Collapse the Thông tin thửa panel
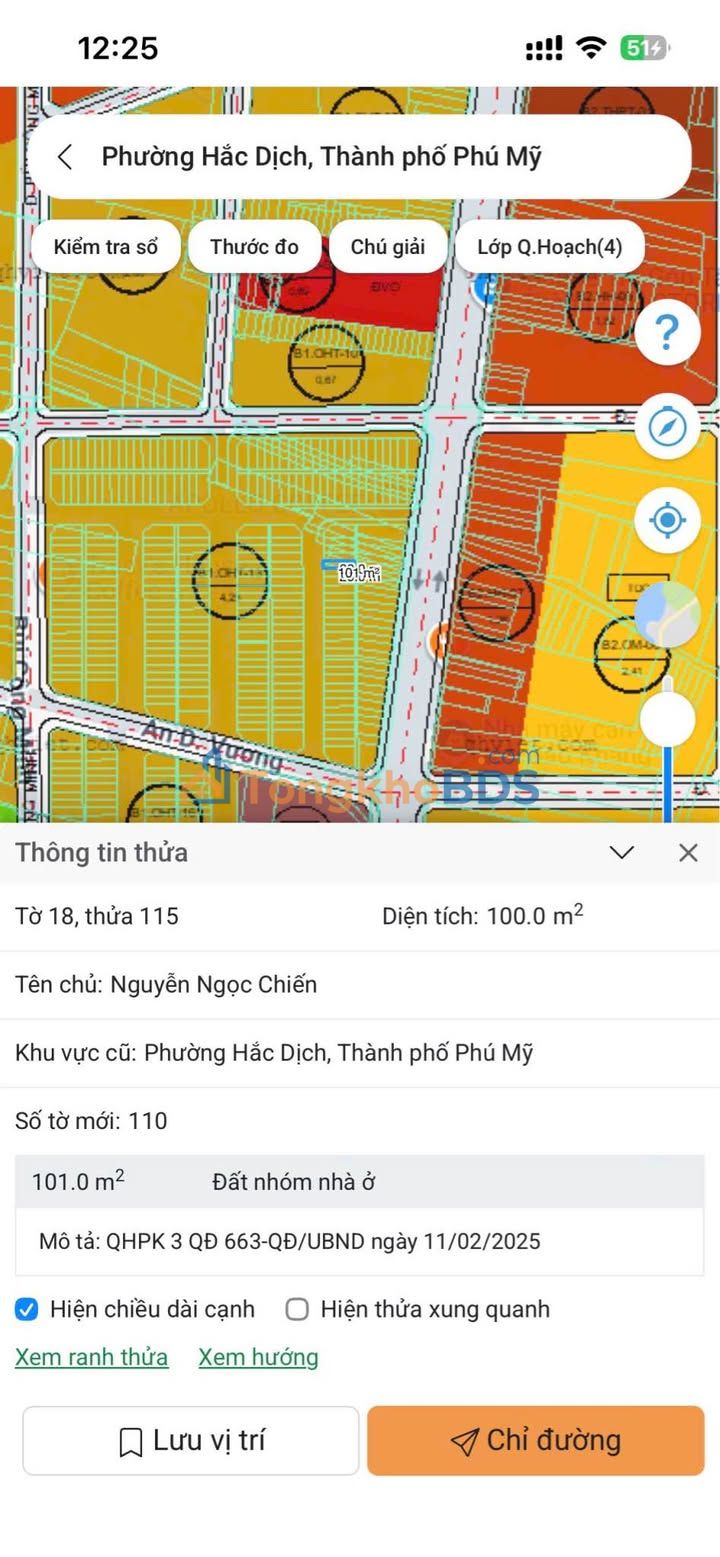Viewport: 720px width, 1557px height. [622, 852]
